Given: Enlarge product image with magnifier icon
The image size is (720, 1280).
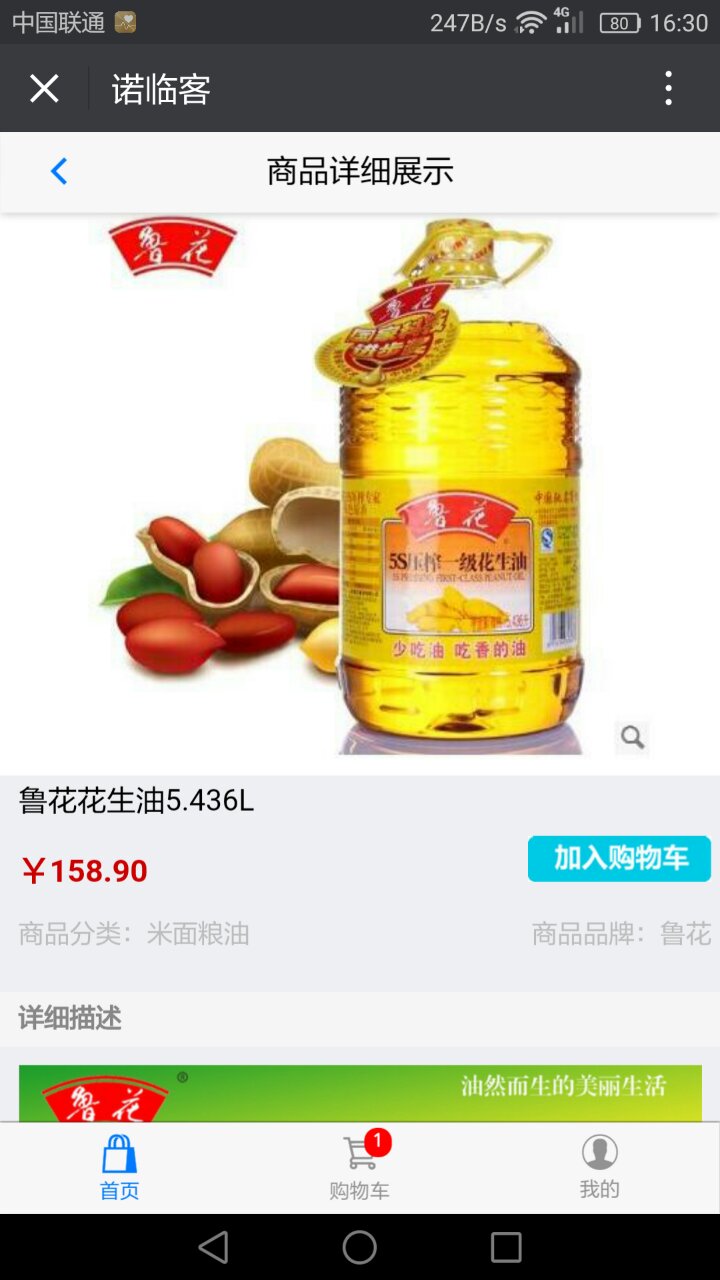Looking at the screenshot, I should [632, 738].
